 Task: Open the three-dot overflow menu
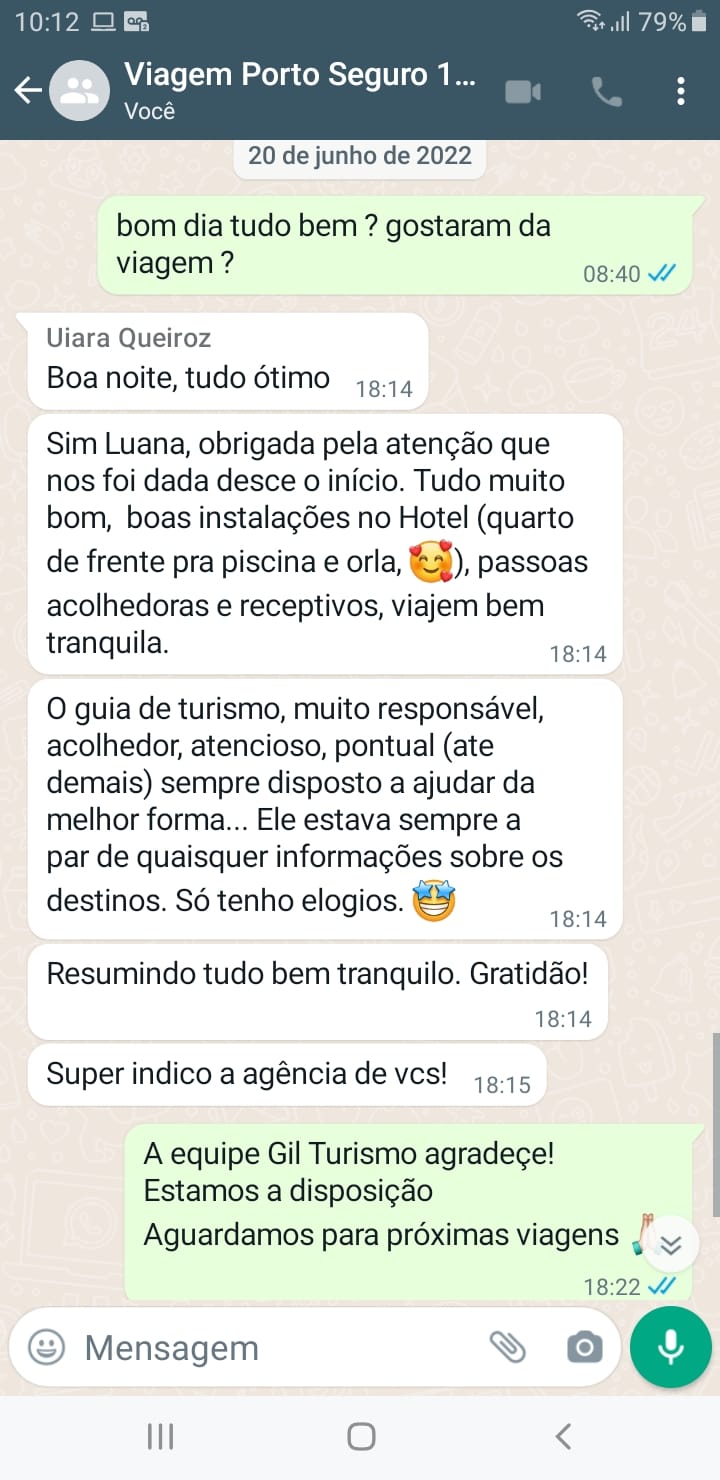pyautogui.click(x=681, y=91)
